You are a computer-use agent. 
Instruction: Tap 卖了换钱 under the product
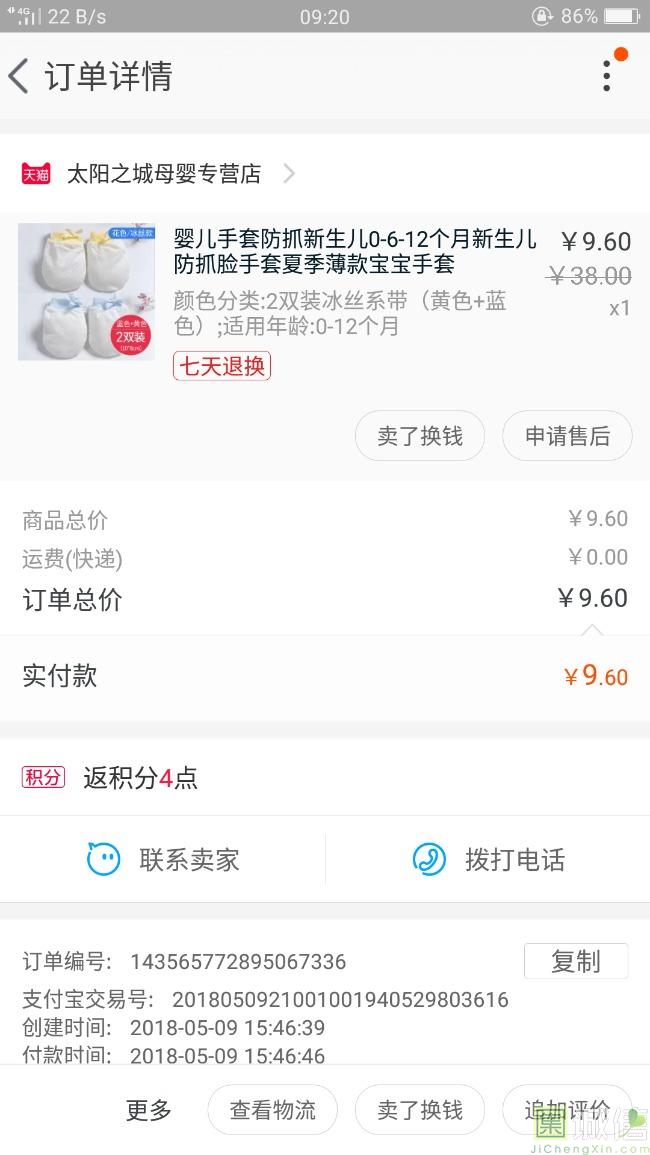tap(420, 436)
